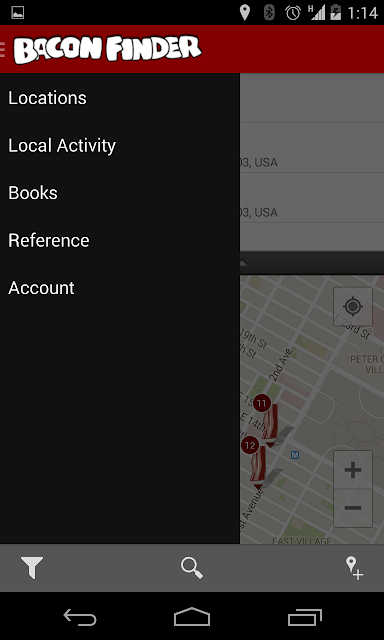
Task: Zoom in on the map
Action: [353, 470]
